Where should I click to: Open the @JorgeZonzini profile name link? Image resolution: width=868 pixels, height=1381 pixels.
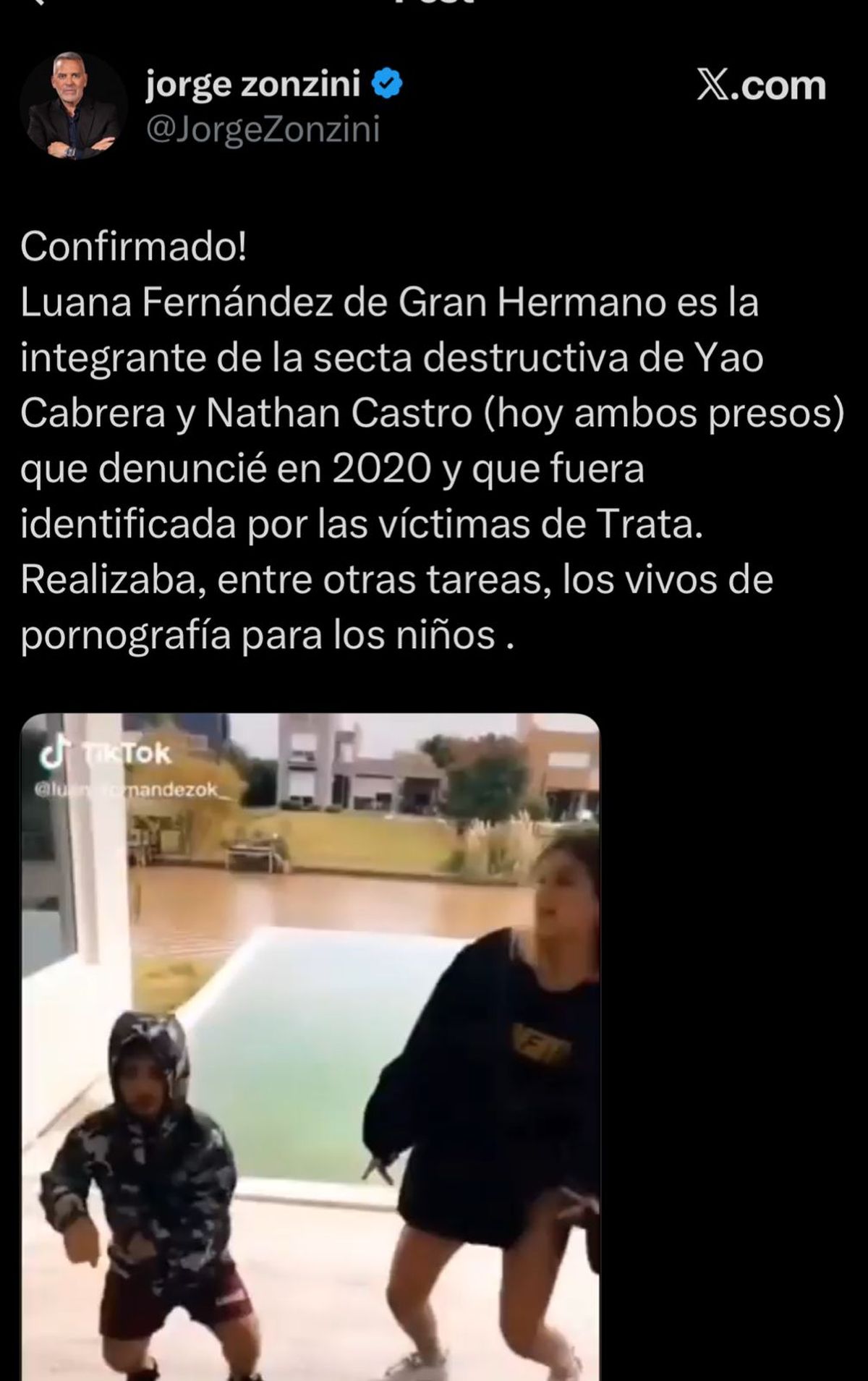pyautogui.click(x=263, y=130)
